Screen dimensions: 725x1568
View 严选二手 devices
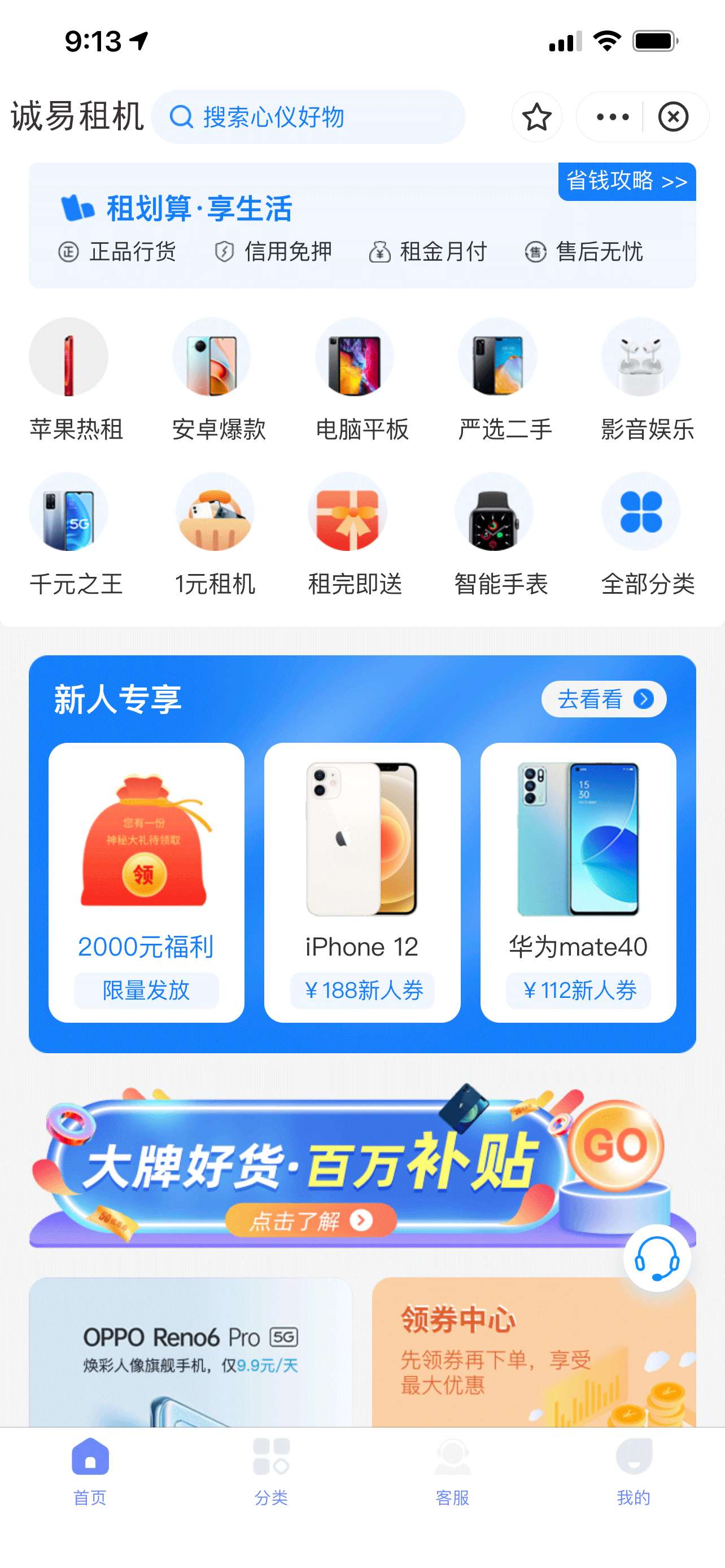click(x=498, y=378)
